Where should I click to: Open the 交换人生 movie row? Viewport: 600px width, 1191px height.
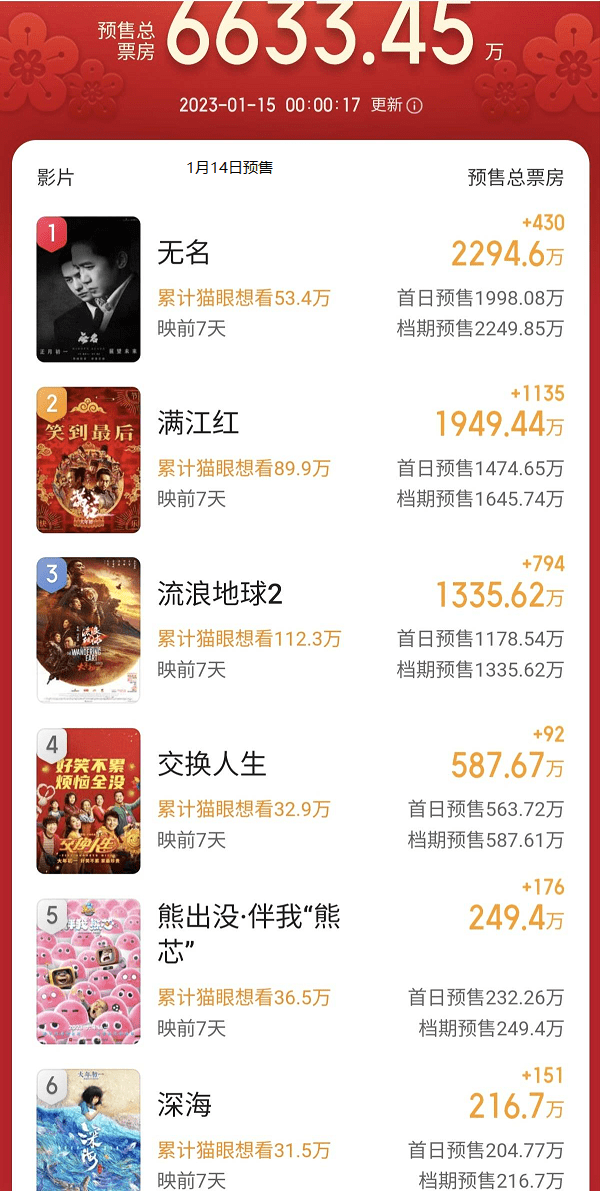[301, 801]
